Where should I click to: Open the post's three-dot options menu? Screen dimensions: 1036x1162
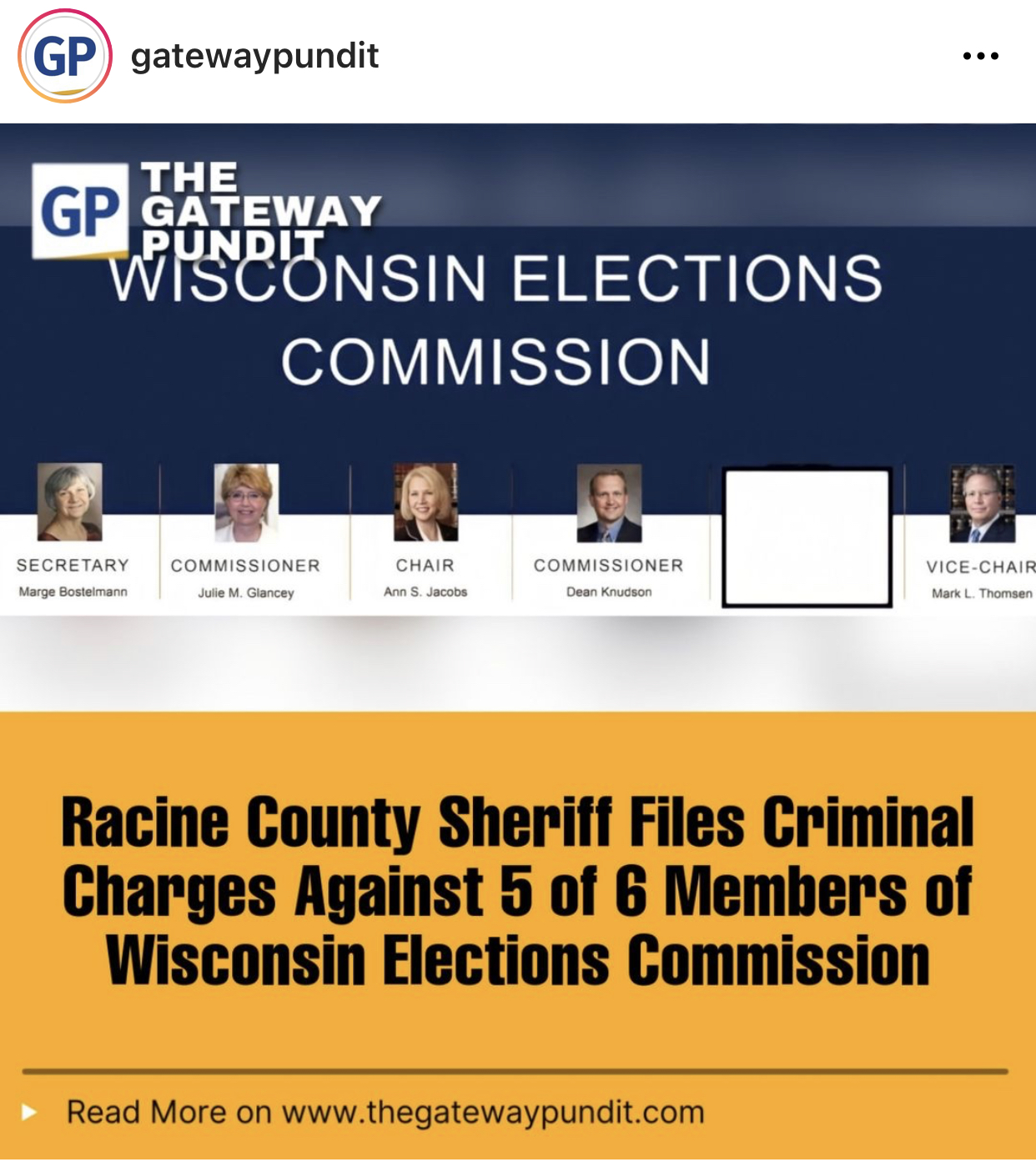980,56
